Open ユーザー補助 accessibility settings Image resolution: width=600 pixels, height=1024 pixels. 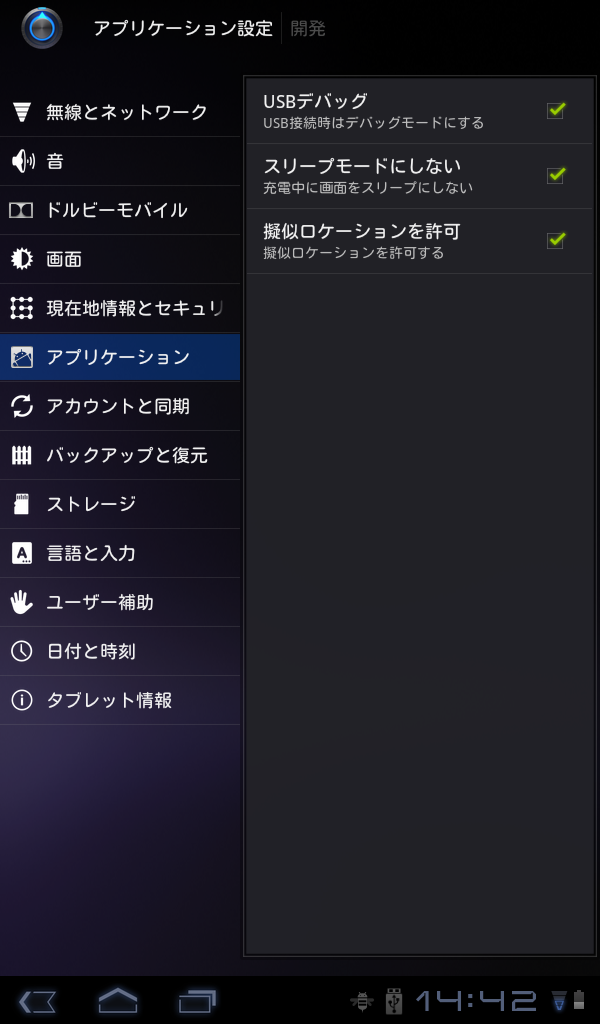click(120, 602)
